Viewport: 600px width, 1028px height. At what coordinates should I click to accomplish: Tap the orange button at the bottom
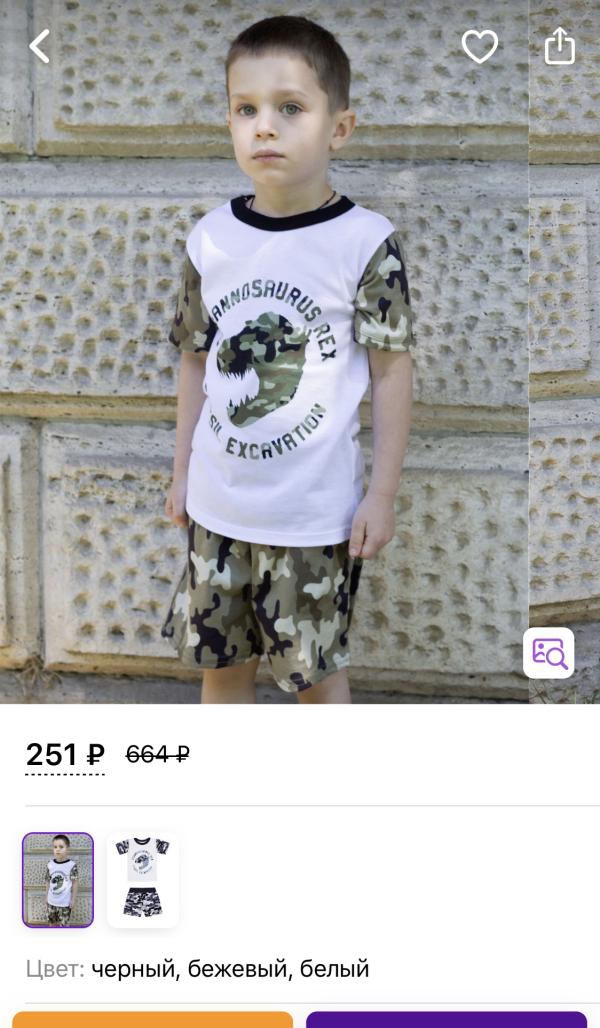pyautogui.click(x=152, y=1020)
